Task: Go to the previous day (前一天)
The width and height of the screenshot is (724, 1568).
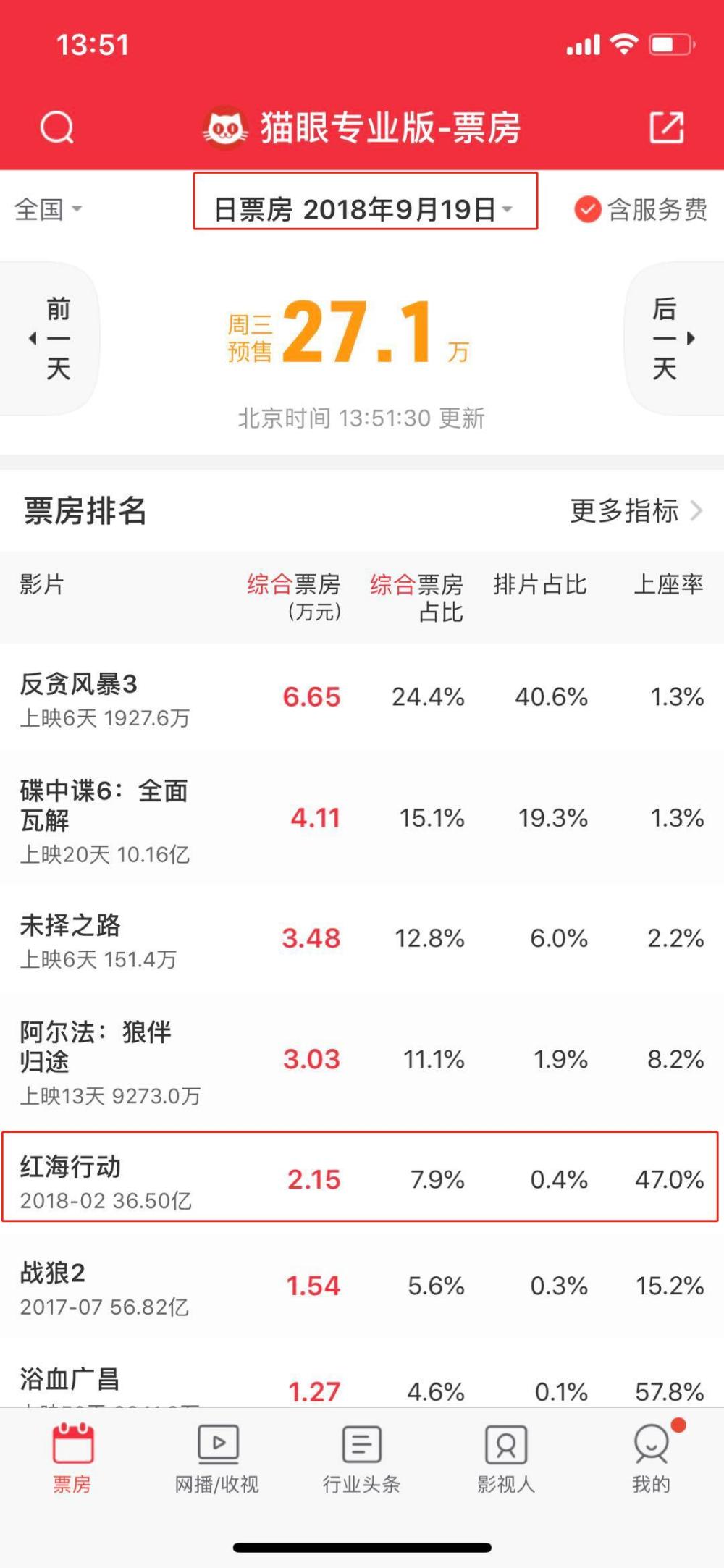Action: [x=49, y=339]
